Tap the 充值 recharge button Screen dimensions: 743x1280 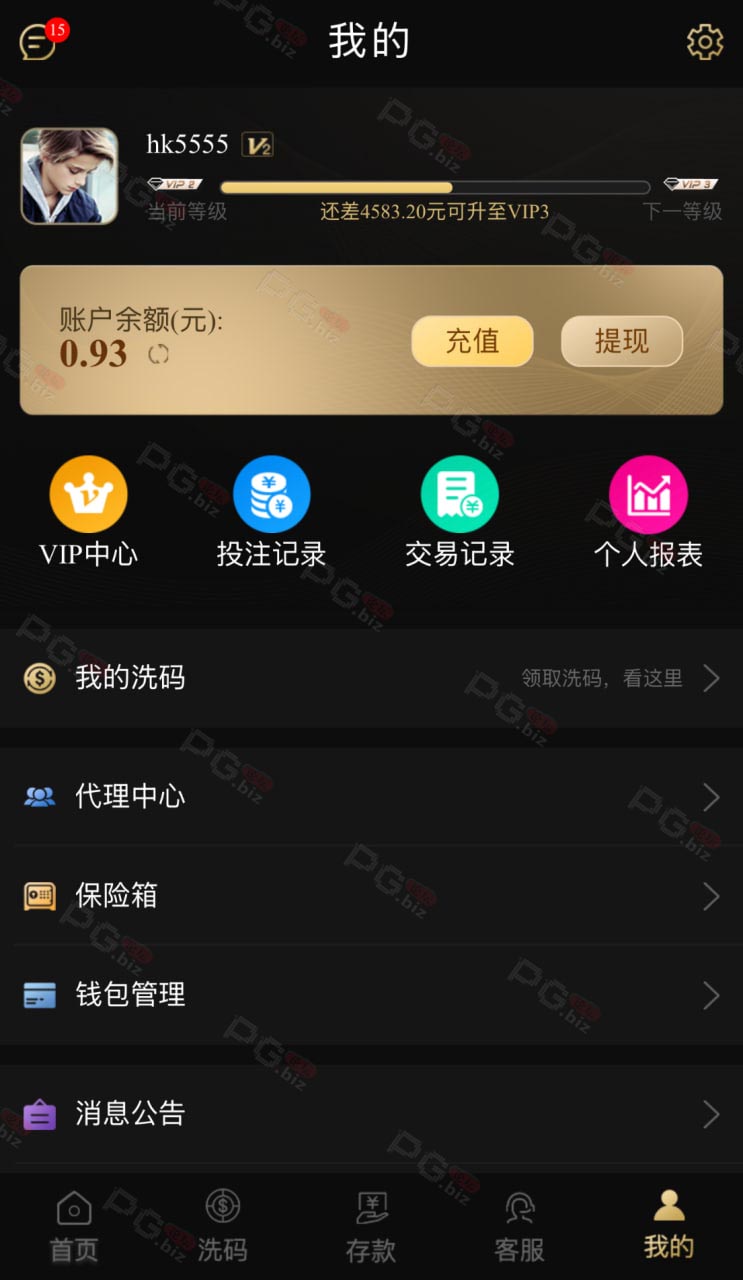click(x=472, y=342)
